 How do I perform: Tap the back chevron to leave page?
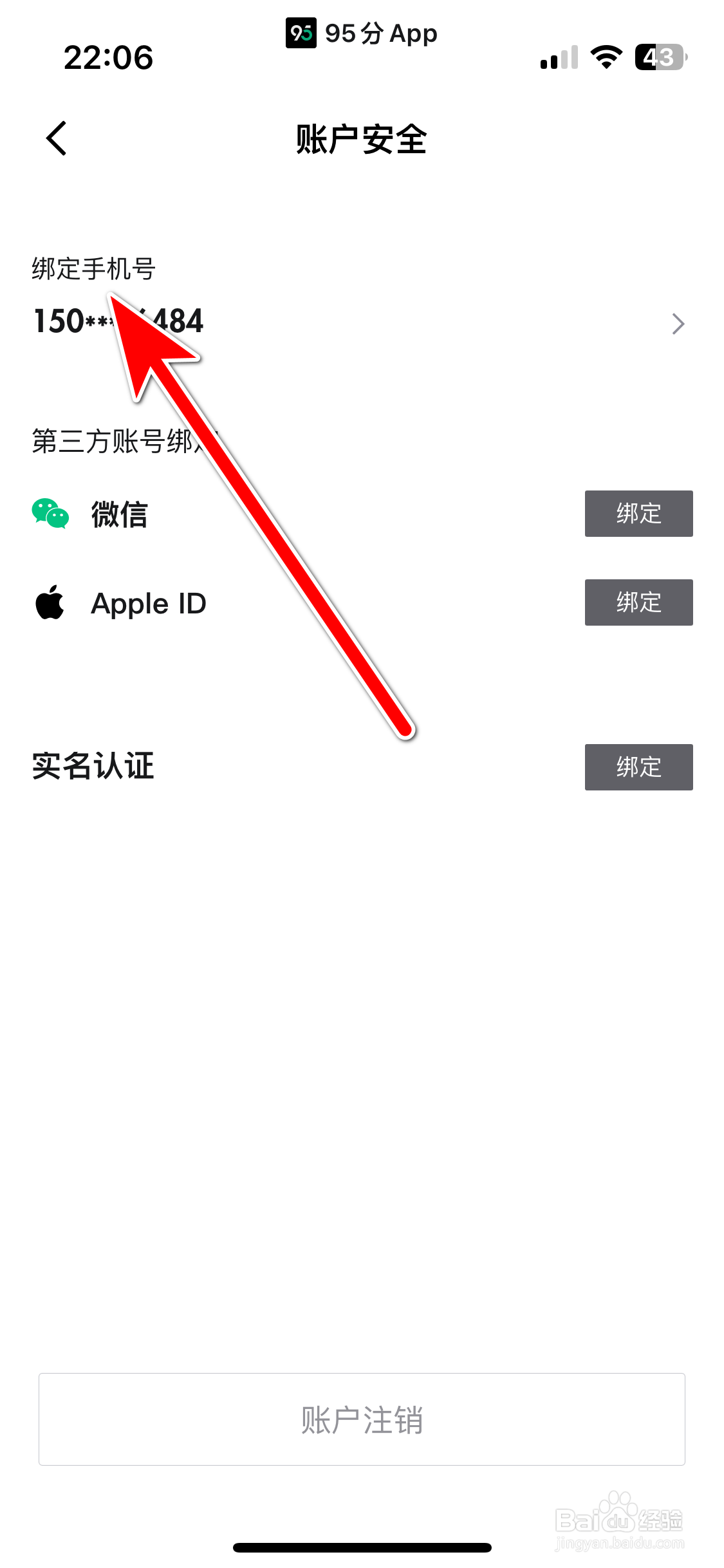tap(56, 138)
